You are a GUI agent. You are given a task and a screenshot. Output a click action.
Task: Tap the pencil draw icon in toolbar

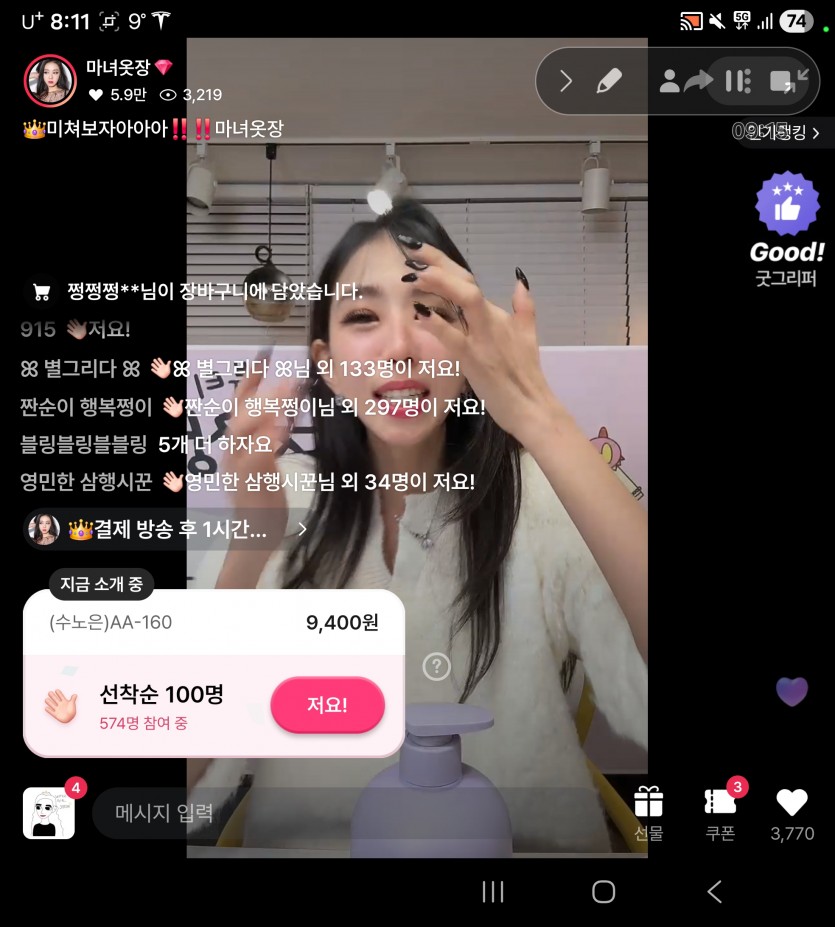[609, 81]
